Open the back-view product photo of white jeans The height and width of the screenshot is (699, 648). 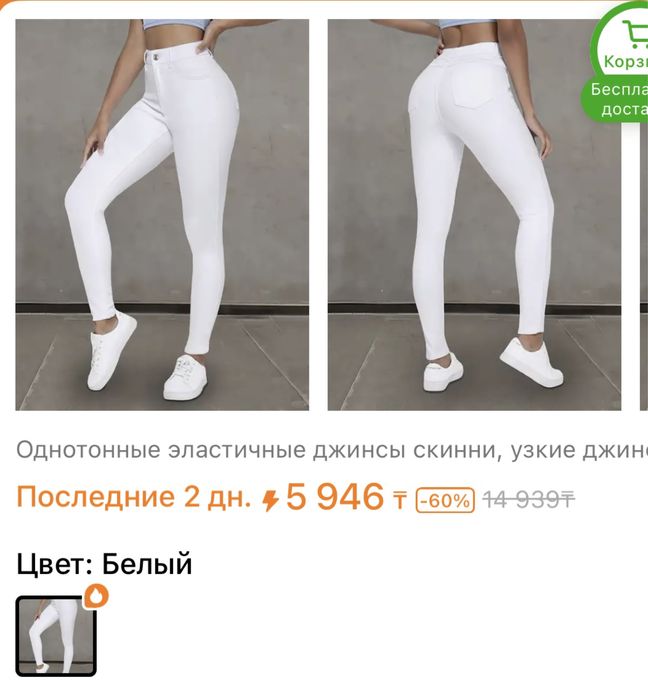(x=474, y=214)
